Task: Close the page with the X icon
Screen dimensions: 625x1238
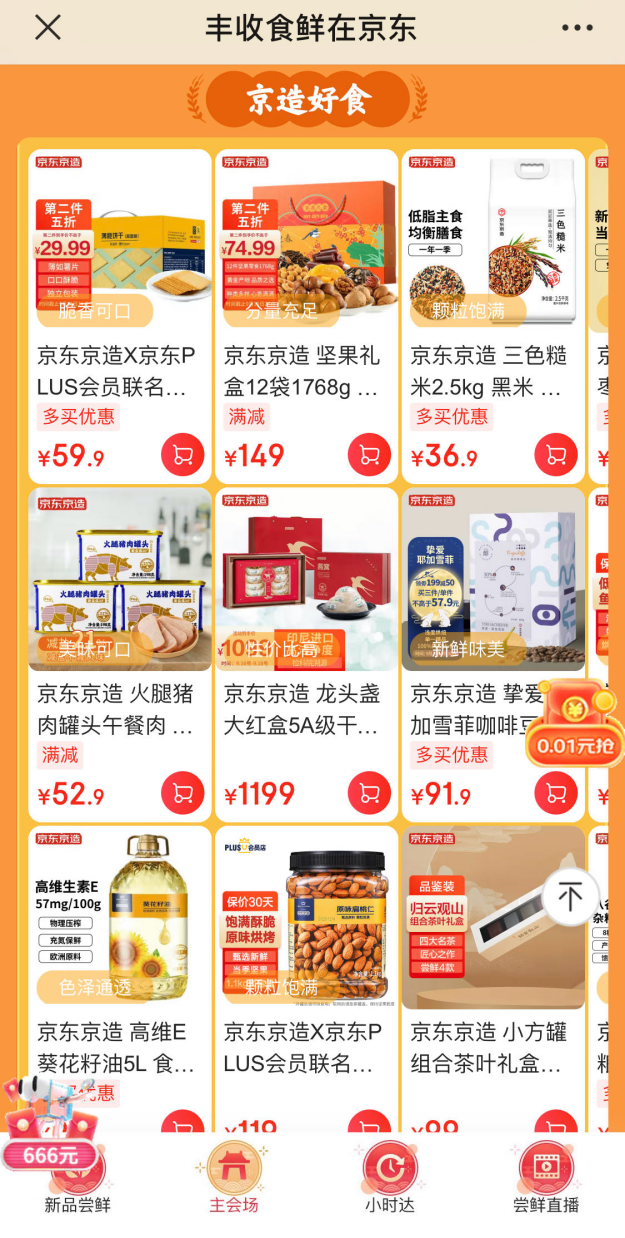Action: 47,28
